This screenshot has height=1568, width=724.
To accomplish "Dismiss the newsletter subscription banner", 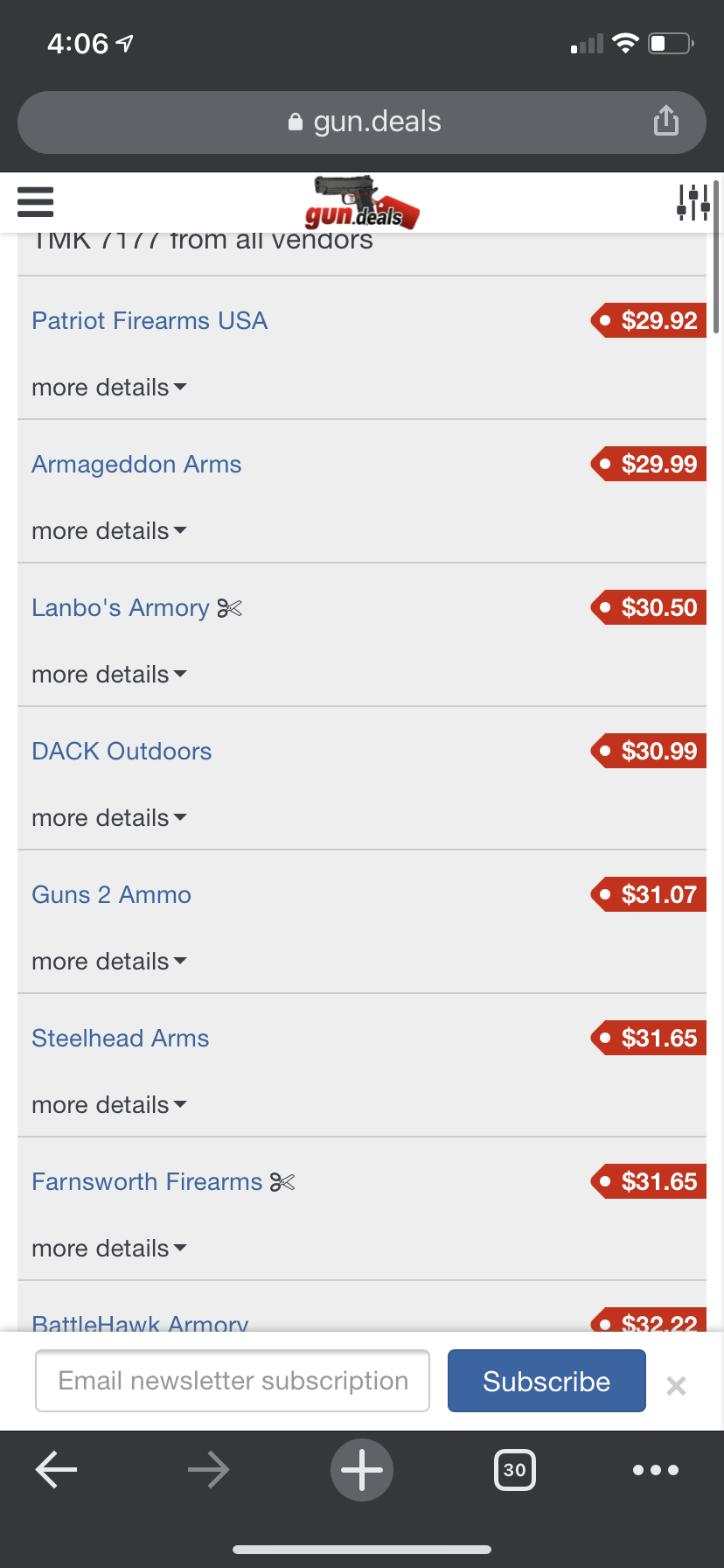I will tap(676, 1385).
